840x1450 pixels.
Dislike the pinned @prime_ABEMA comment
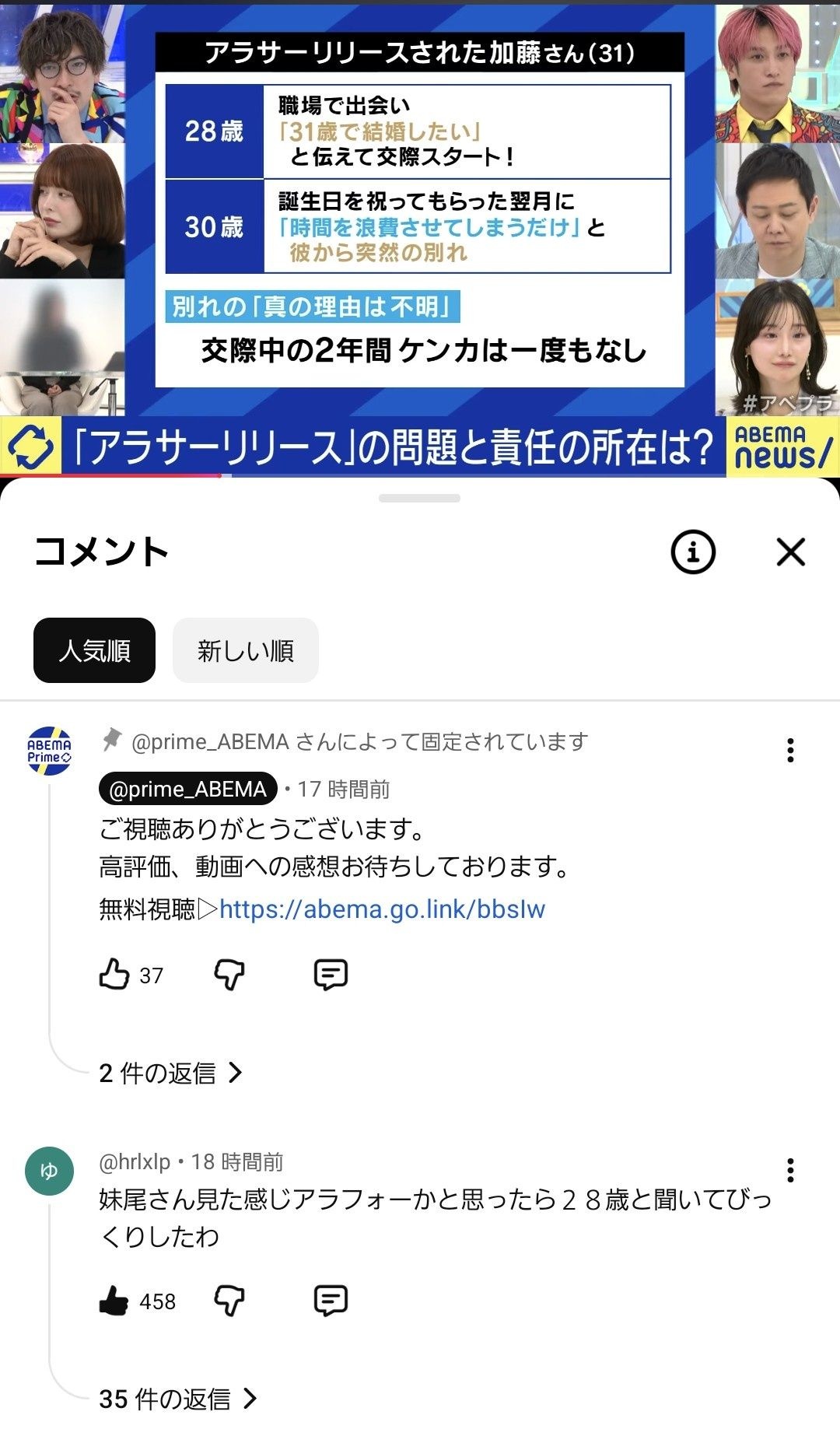[229, 974]
